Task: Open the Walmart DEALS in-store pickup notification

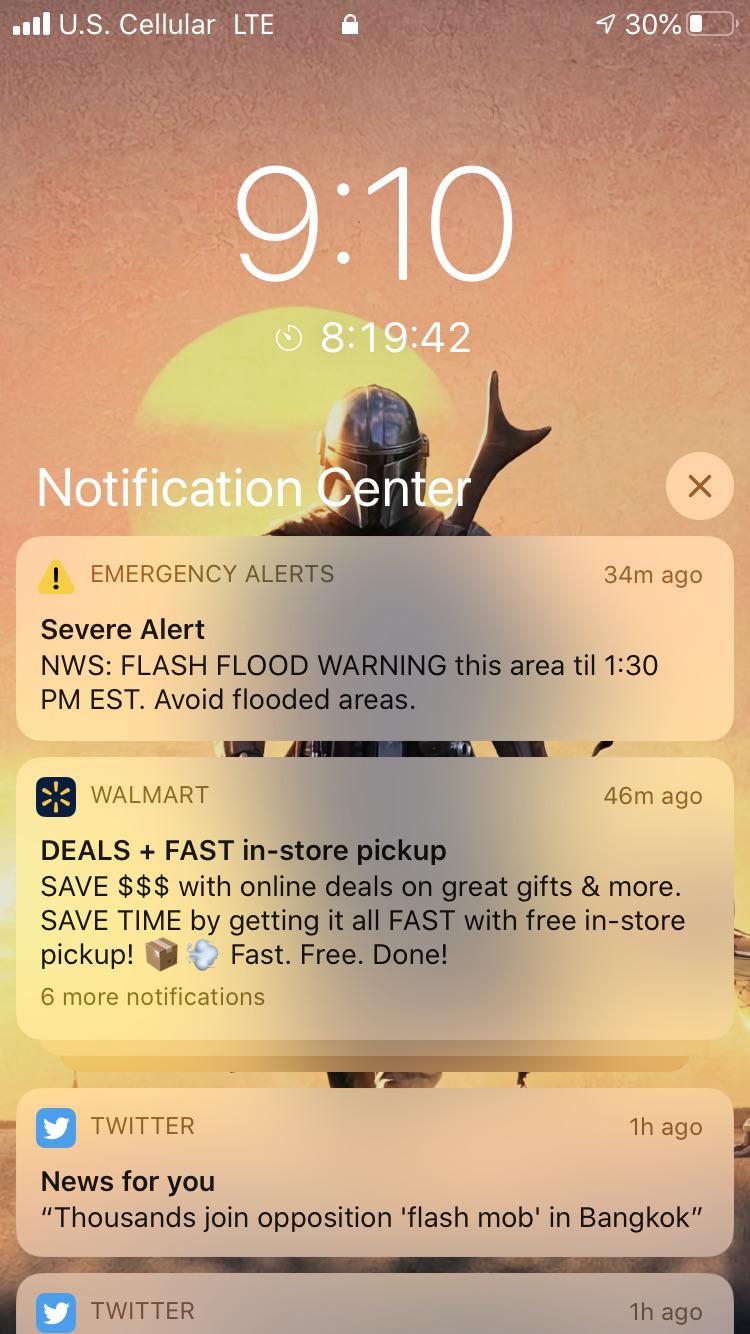Action: pyautogui.click(x=375, y=880)
